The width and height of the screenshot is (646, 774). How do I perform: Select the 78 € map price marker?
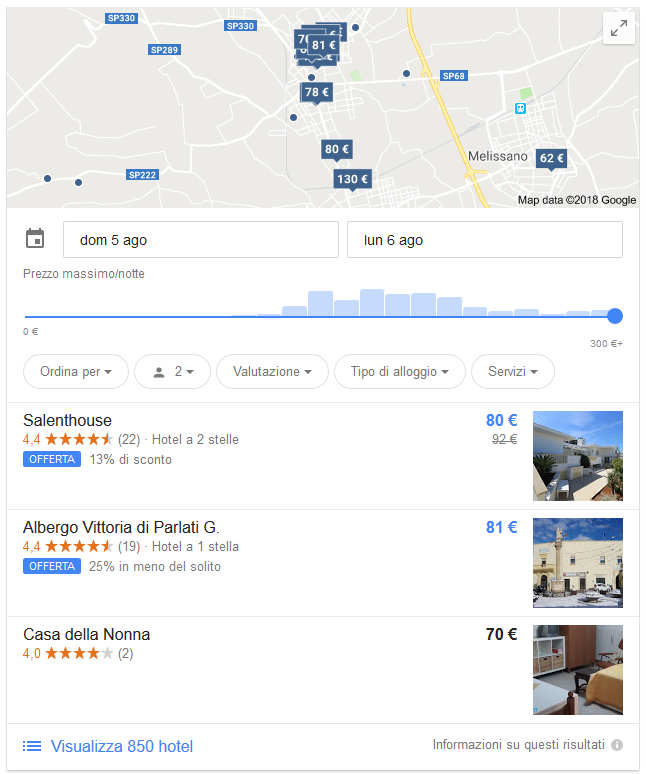tap(316, 92)
